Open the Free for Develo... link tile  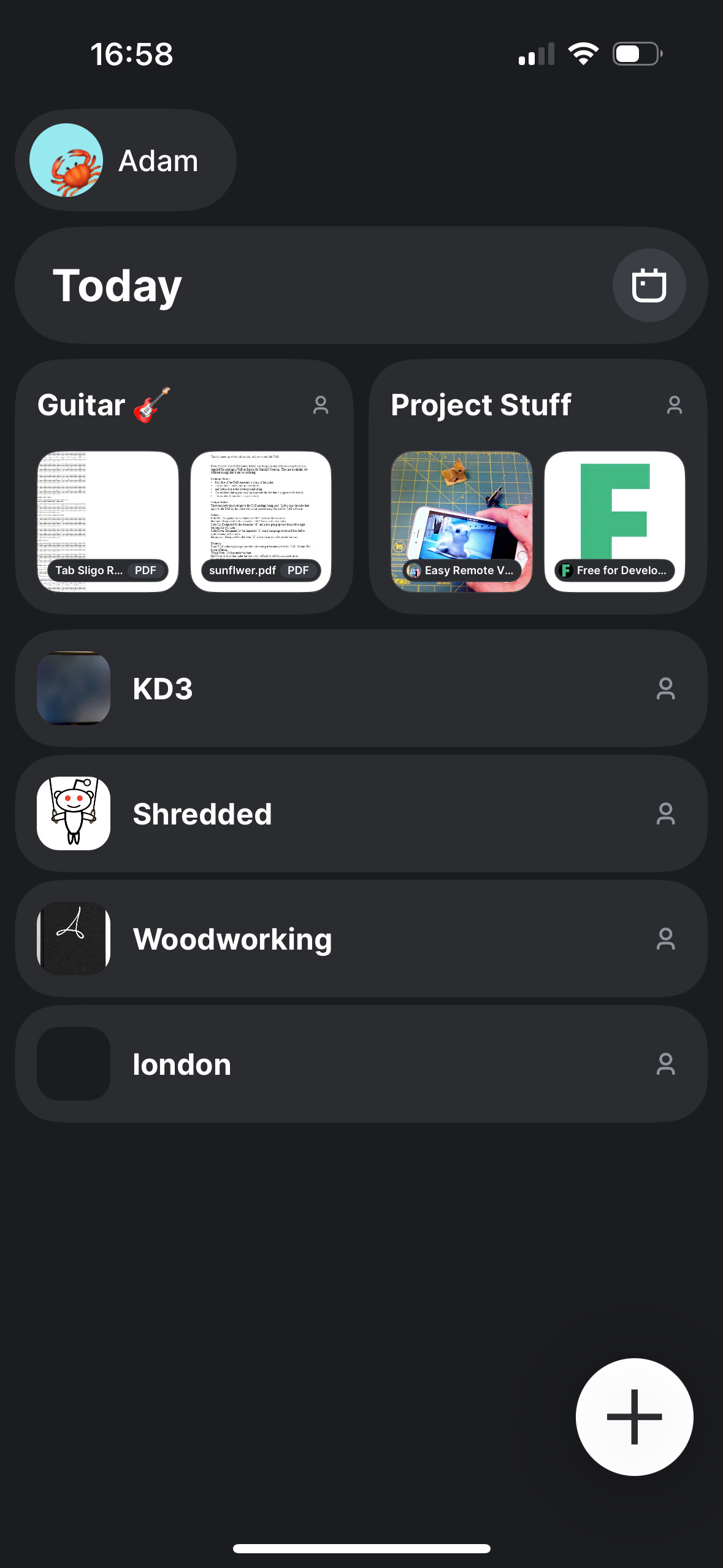click(614, 521)
